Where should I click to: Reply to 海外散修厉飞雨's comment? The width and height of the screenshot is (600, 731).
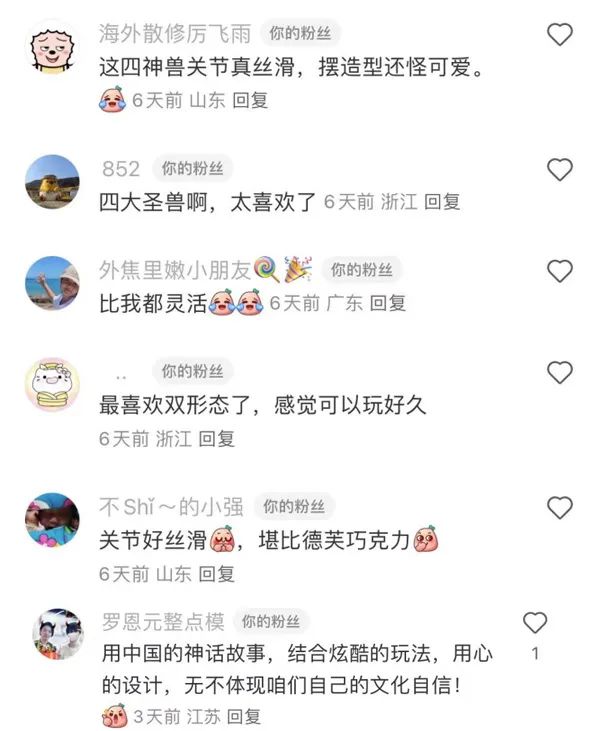[x=250, y=101]
